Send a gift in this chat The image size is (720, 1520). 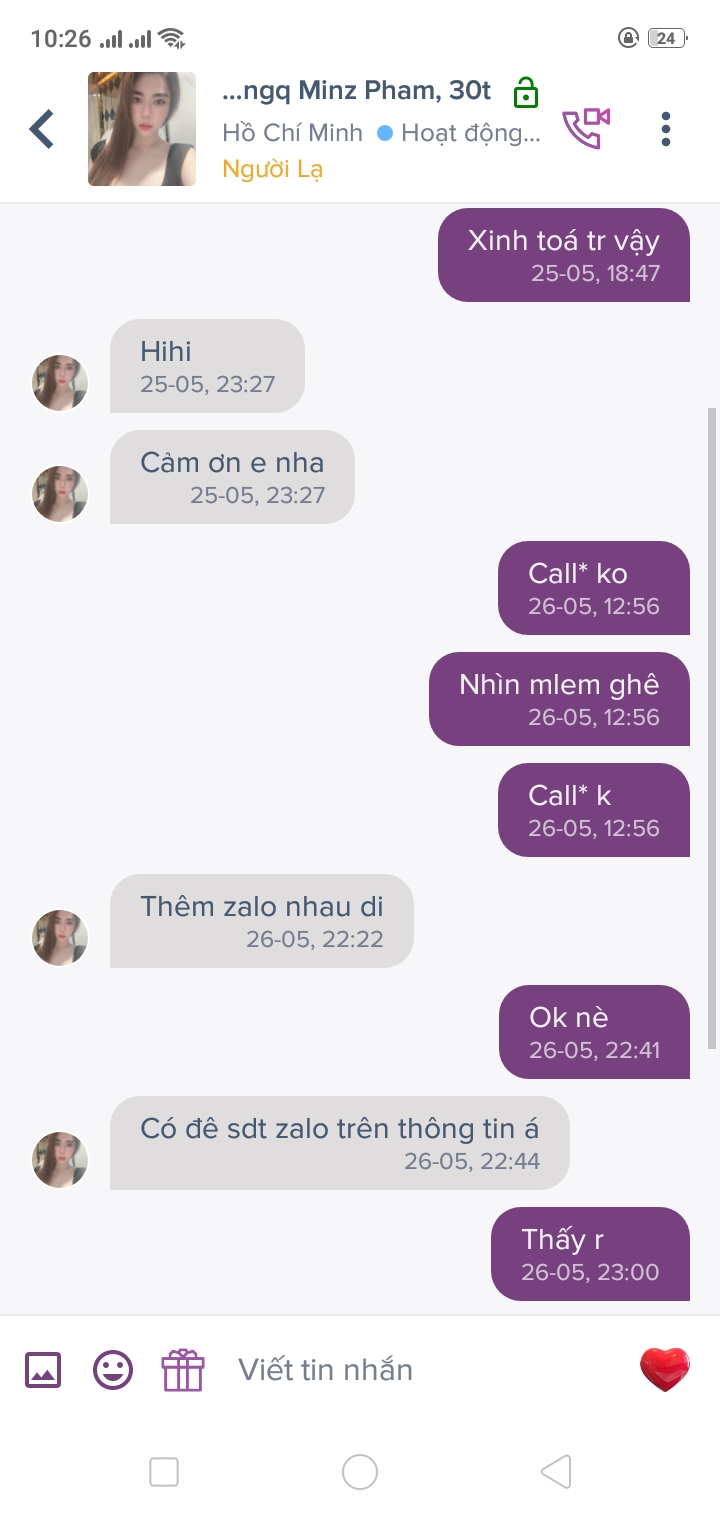(183, 1369)
